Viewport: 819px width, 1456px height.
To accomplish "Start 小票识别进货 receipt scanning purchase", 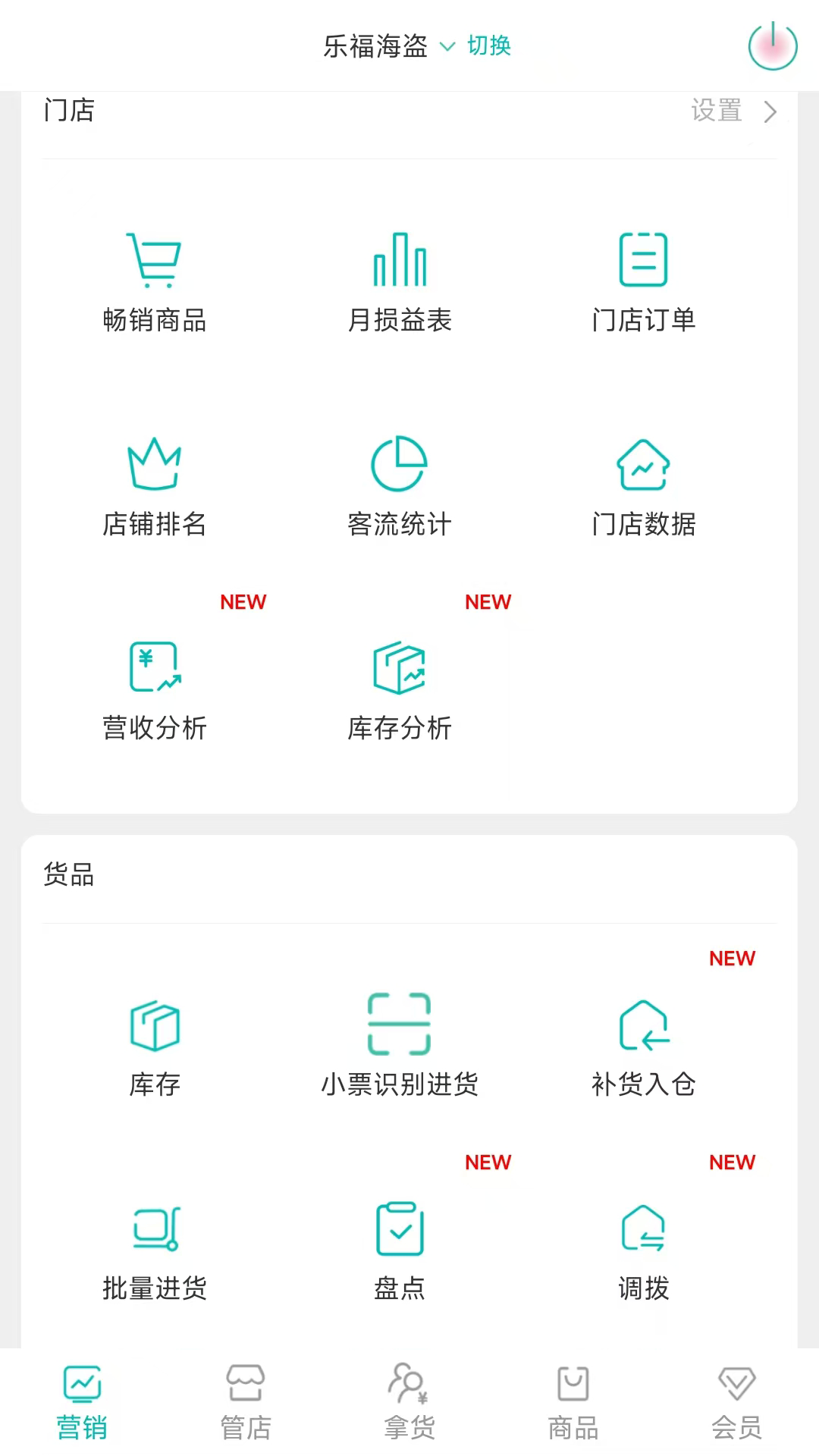I will coord(400,1046).
